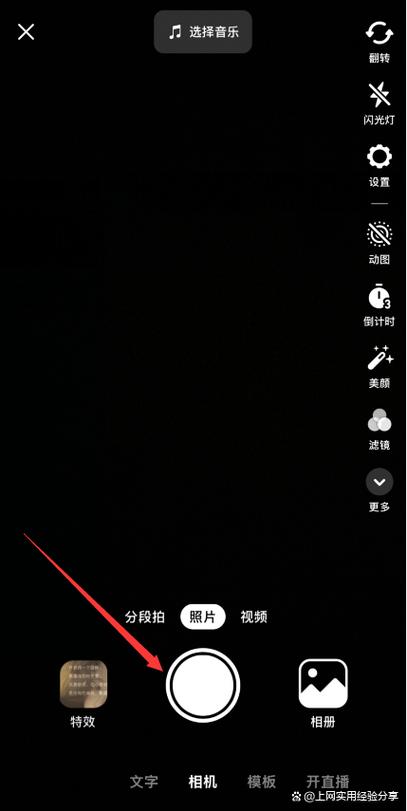Go to 开直播 live tab
This screenshot has width=407, height=811.
coord(327,781)
